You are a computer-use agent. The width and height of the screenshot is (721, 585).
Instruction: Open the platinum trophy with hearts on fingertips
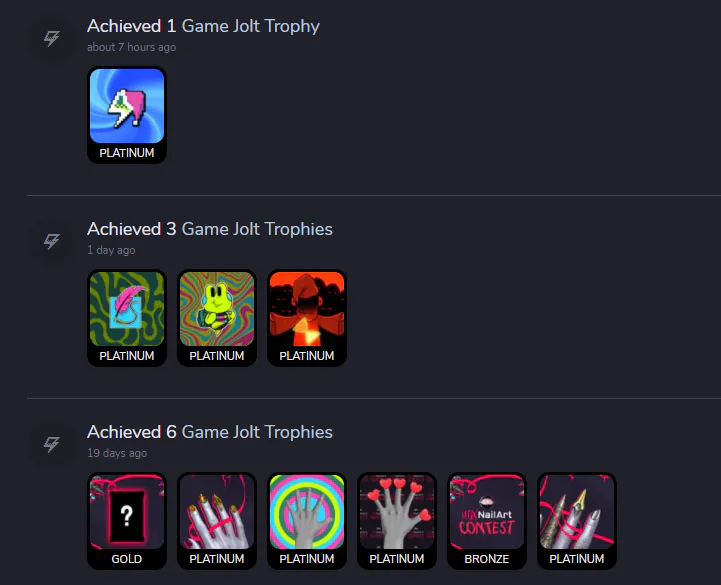(397, 521)
